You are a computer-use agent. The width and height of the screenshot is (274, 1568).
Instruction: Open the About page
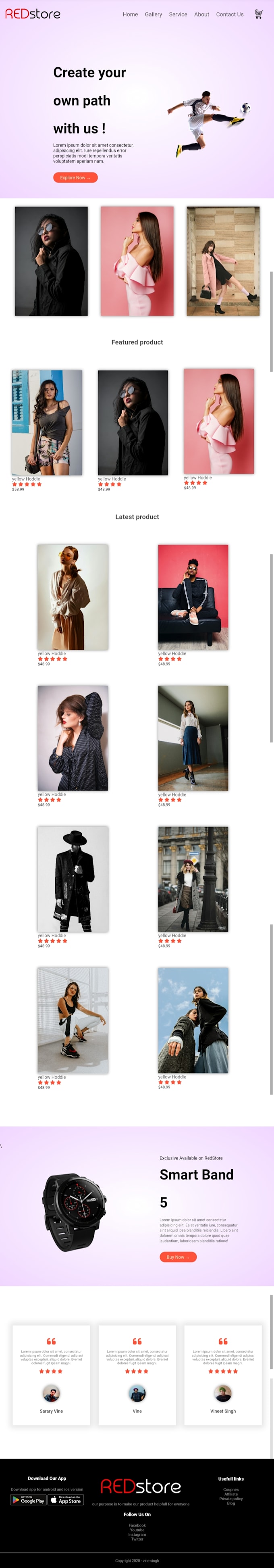click(202, 15)
